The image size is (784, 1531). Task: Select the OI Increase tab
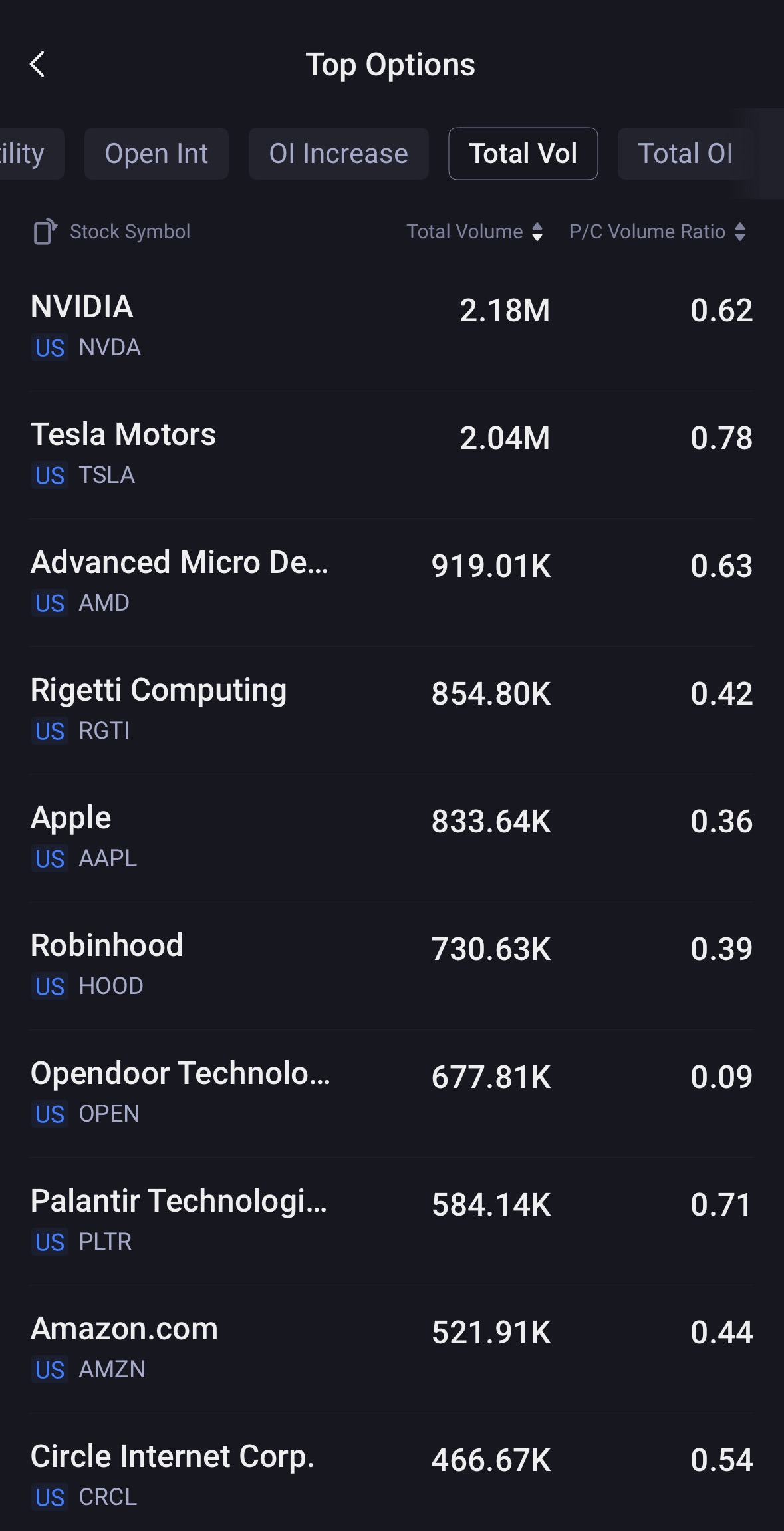coord(338,154)
